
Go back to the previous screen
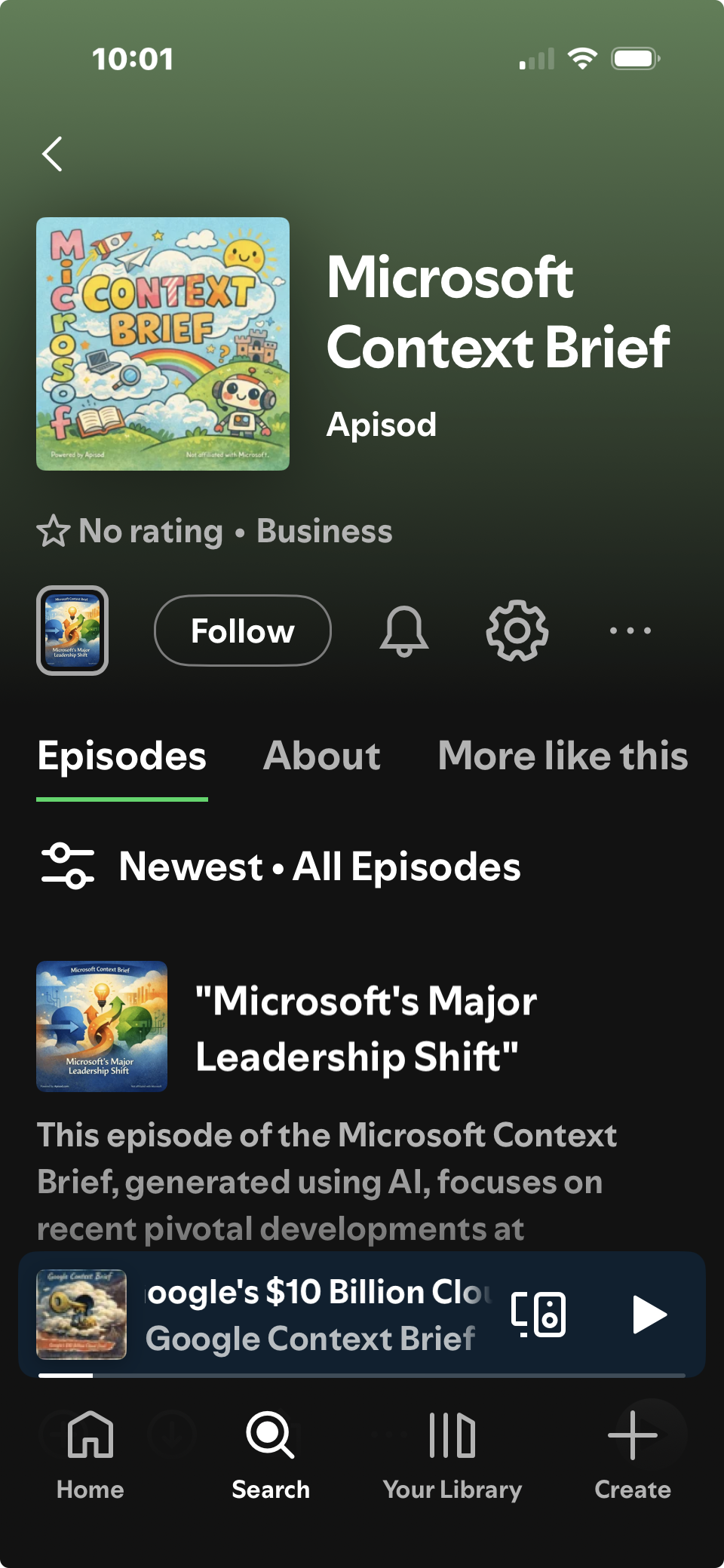point(52,155)
